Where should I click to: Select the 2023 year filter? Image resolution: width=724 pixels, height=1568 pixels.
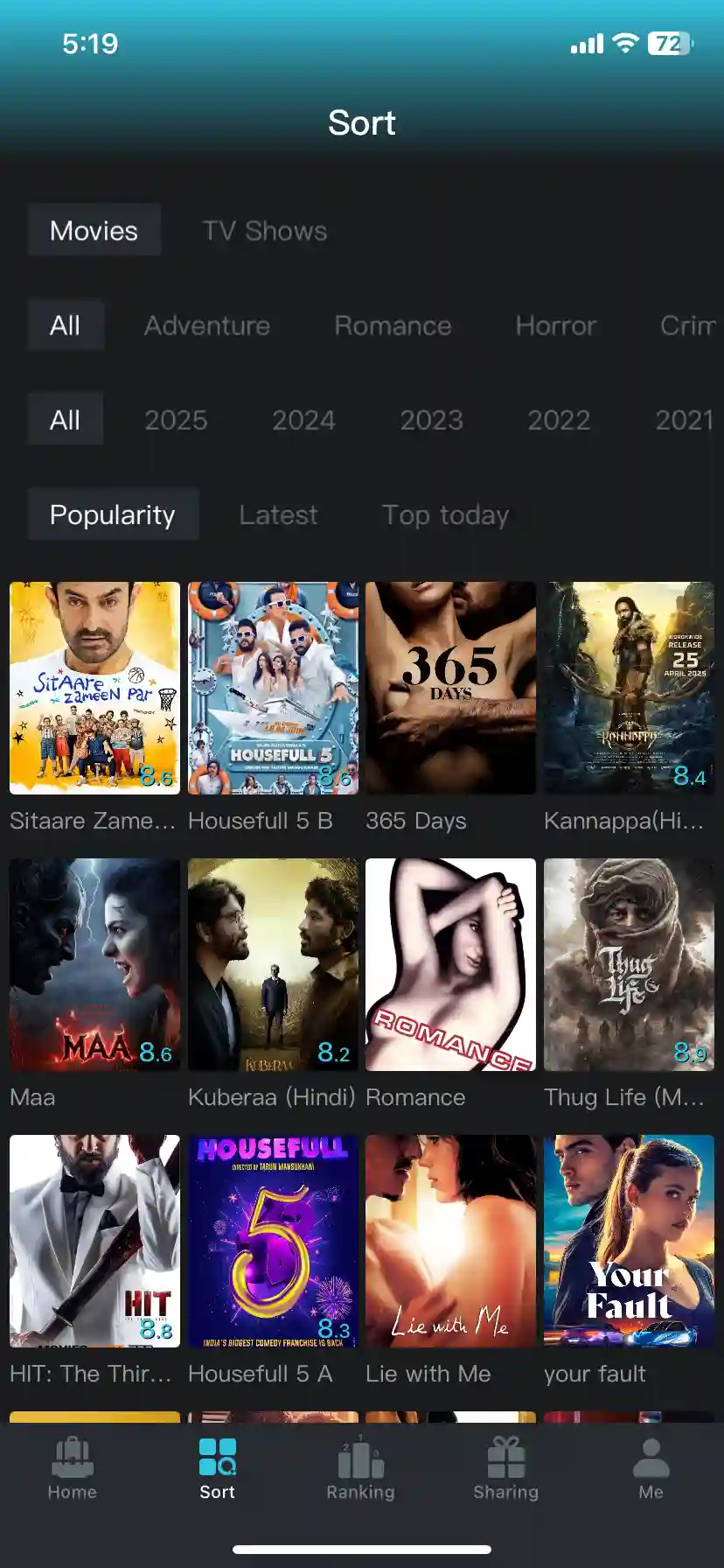(x=431, y=420)
